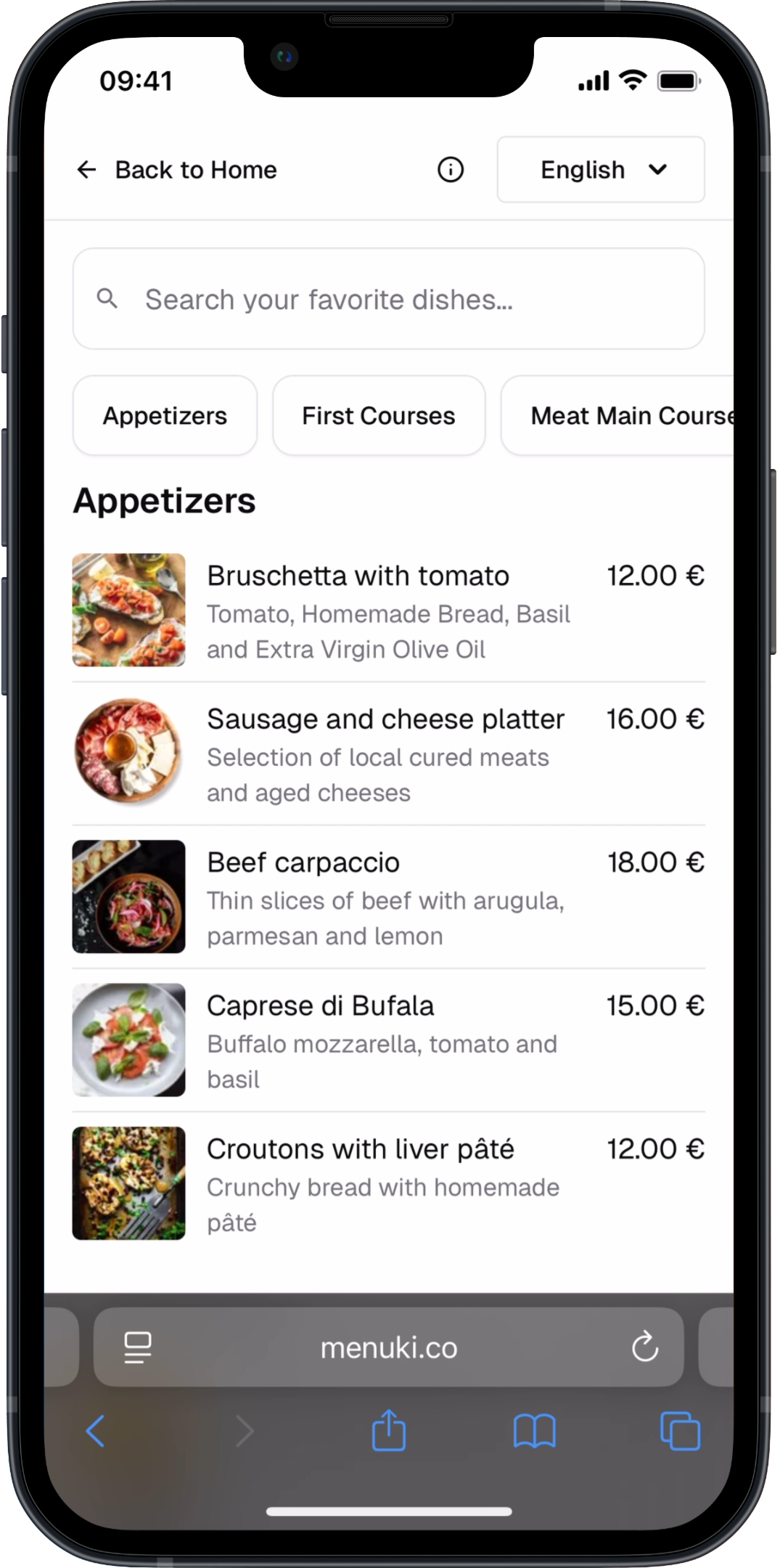Screen dimensions: 780x1568
Task: Open browser page settings menu icon
Action: pos(138,1347)
